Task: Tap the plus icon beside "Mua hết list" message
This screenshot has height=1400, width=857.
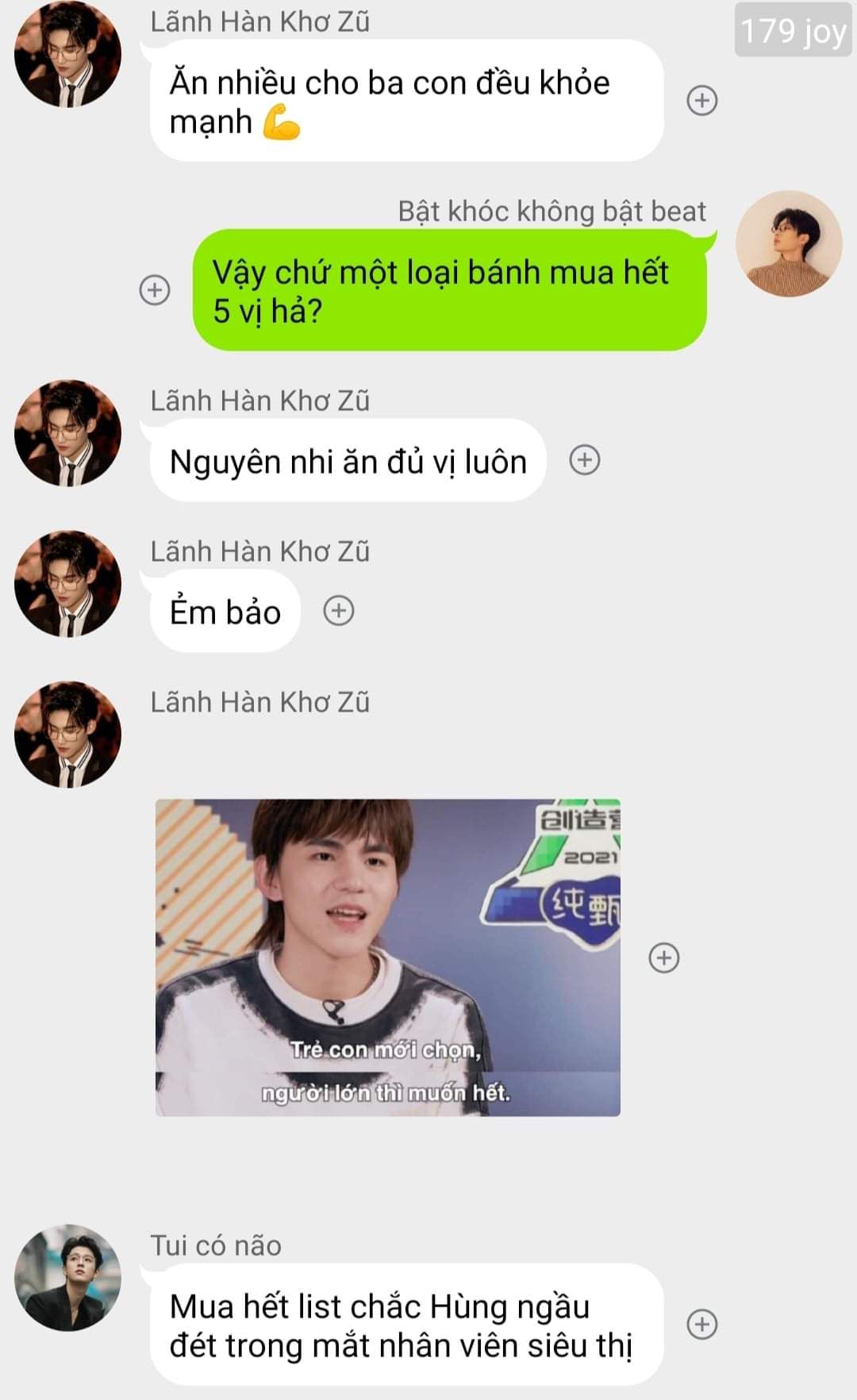Action: coord(701,1324)
